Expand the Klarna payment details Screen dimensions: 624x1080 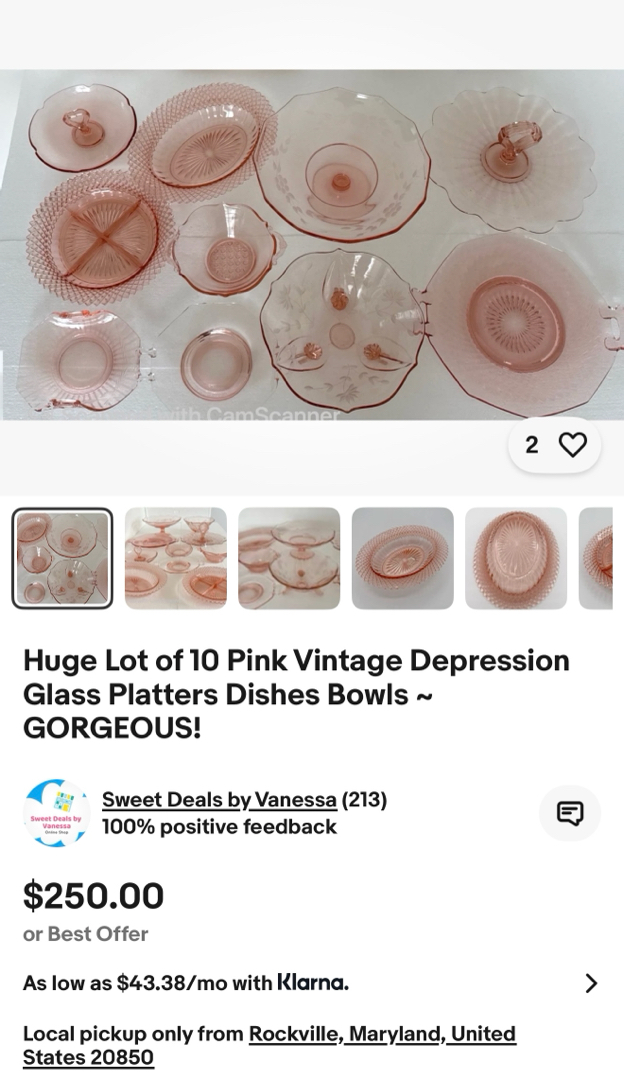tap(590, 983)
